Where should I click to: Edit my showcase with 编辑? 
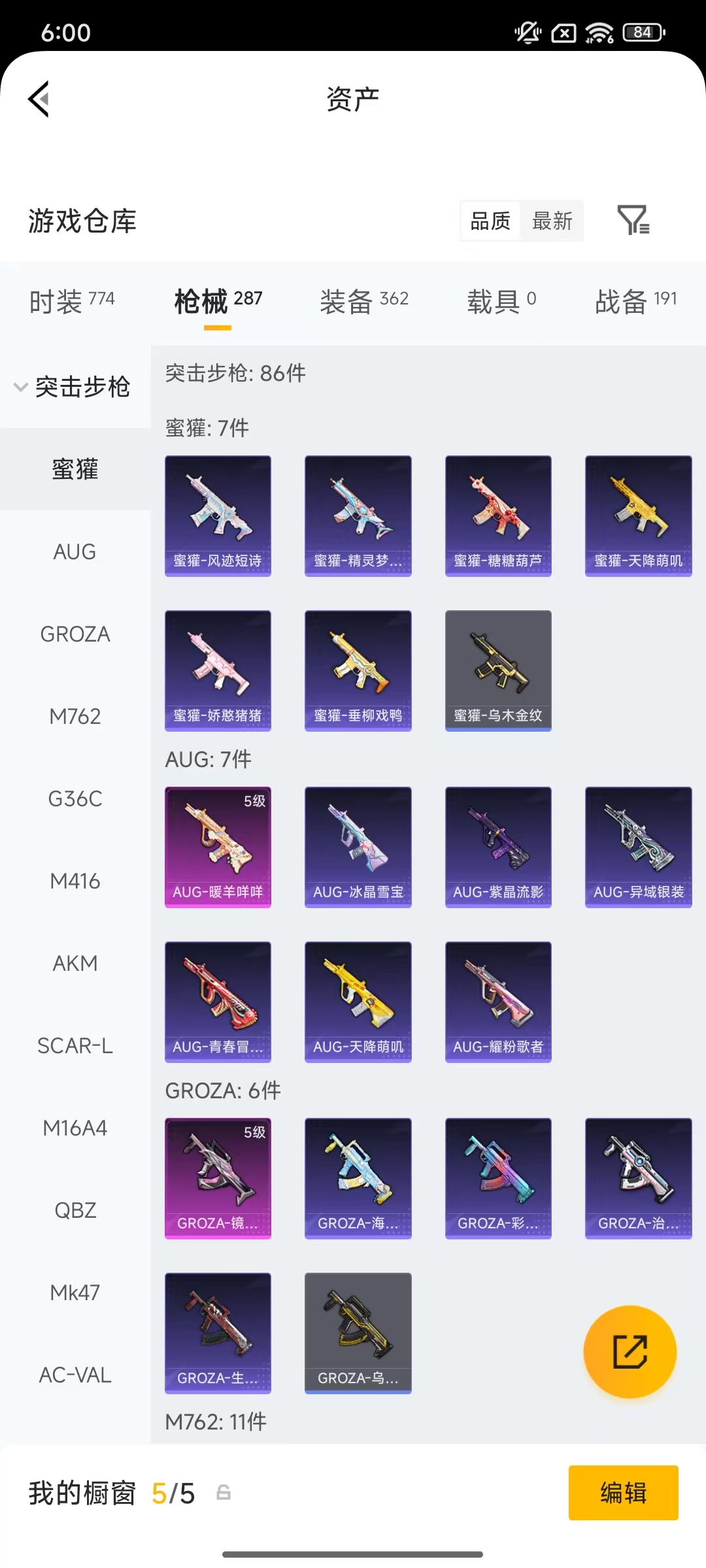click(623, 1493)
